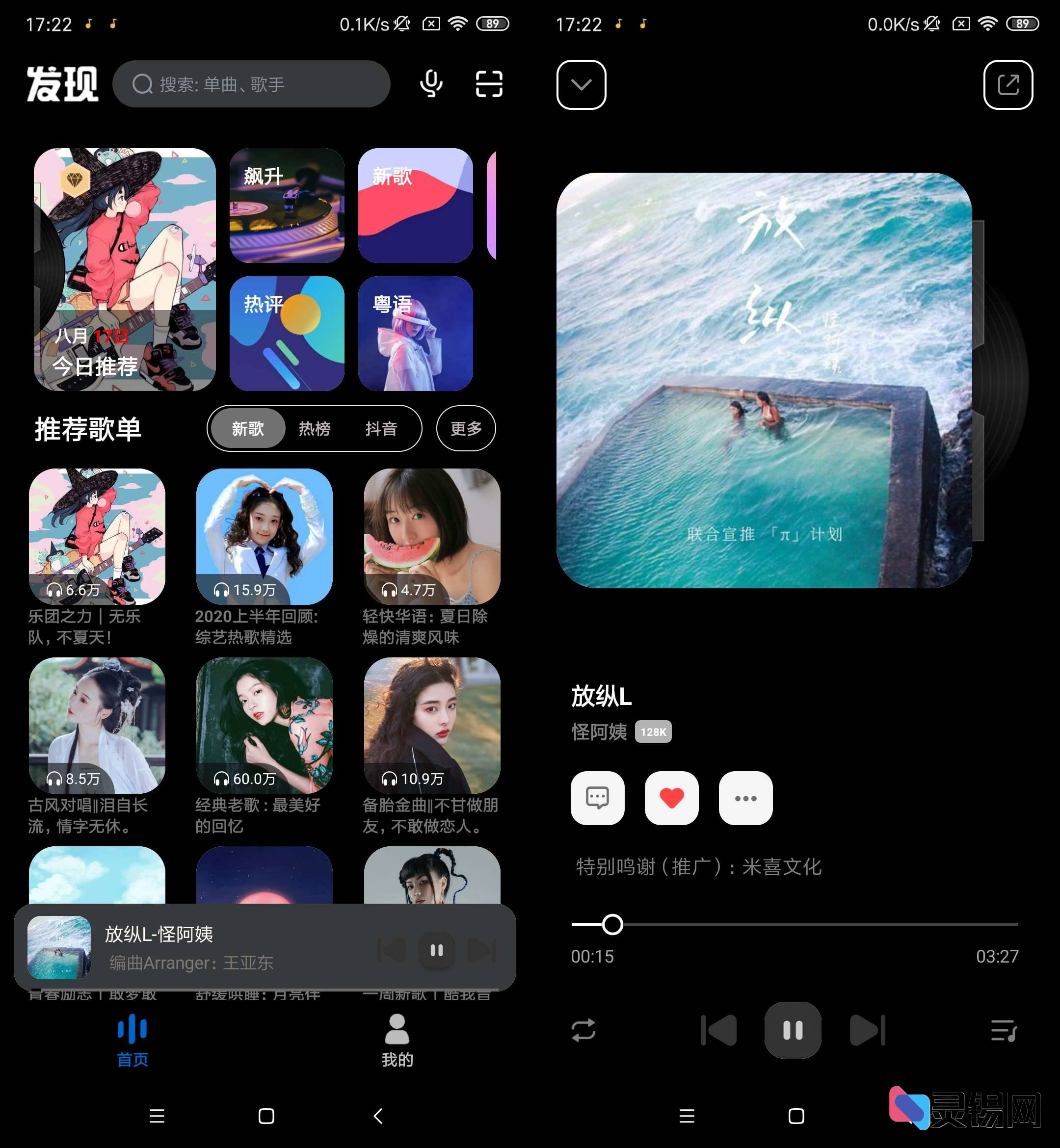Tap 更多 for more playlists

(x=466, y=428)
